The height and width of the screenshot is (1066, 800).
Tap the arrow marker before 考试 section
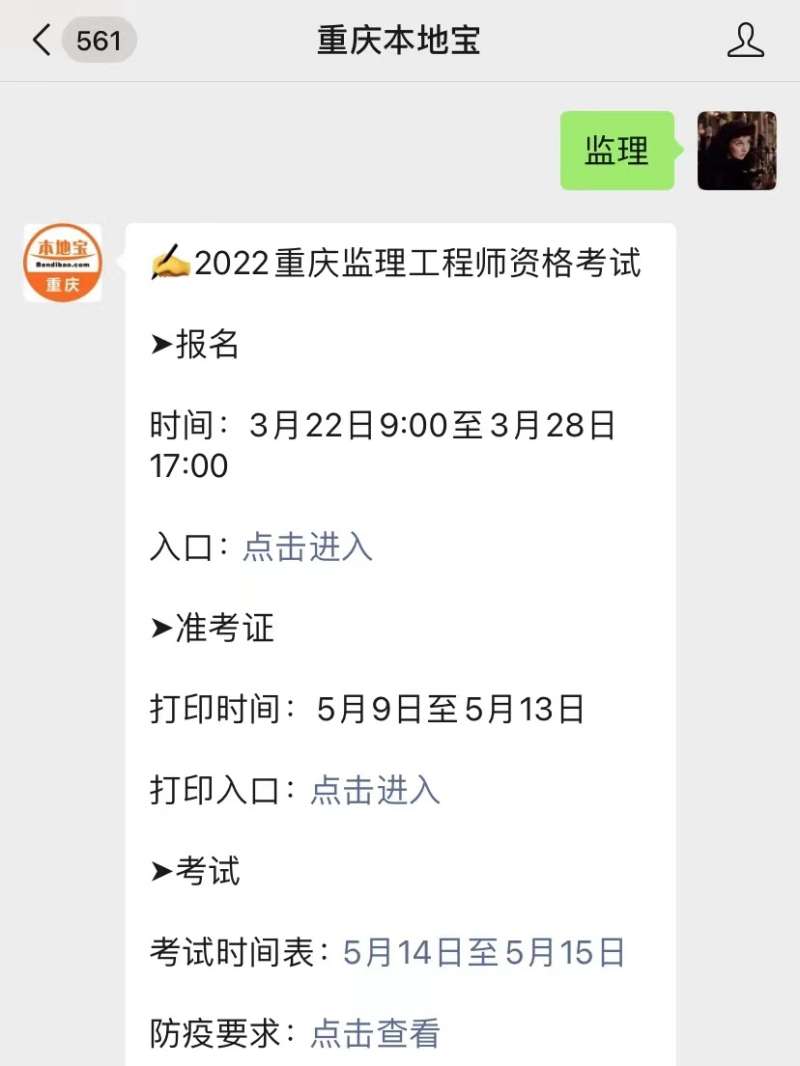162,871
